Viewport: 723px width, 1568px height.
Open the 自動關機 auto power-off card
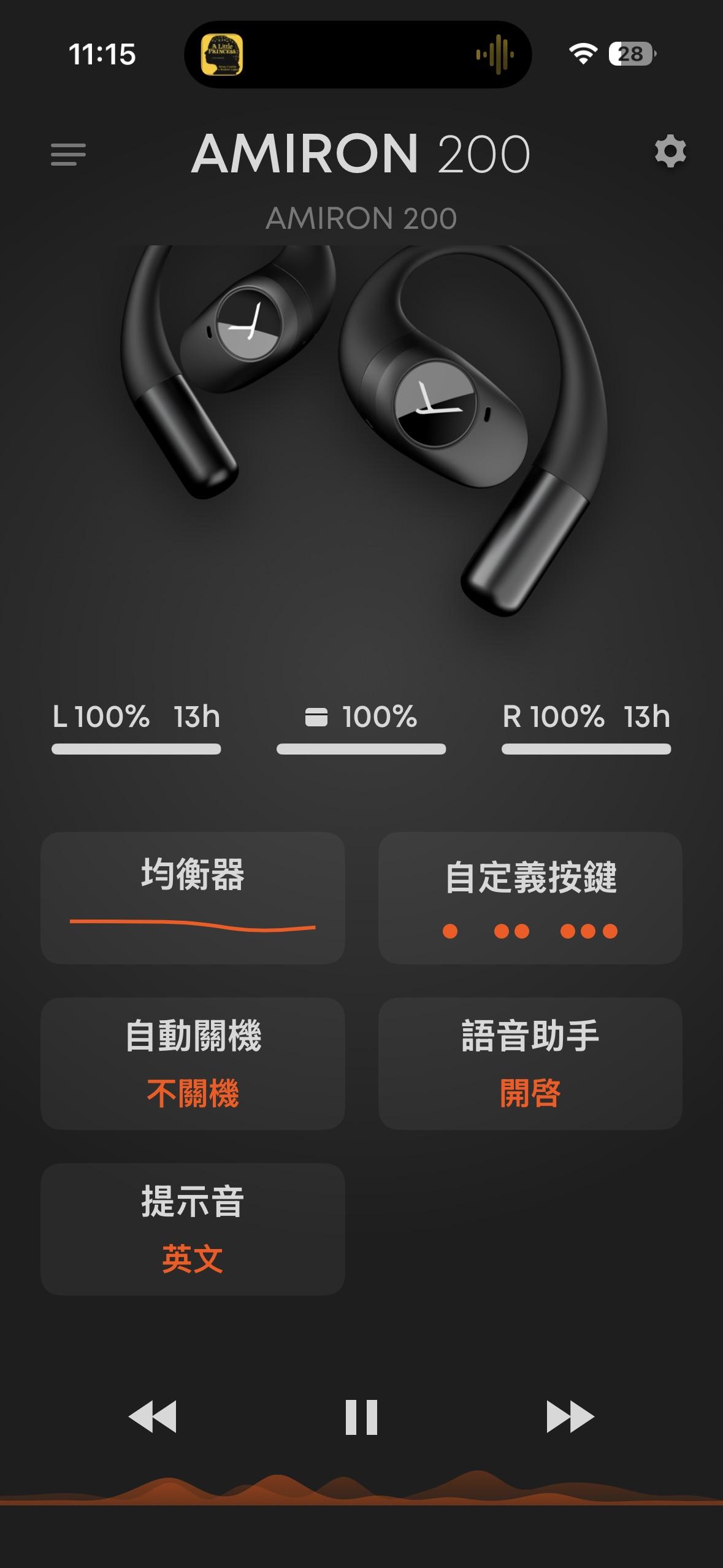193,1063
